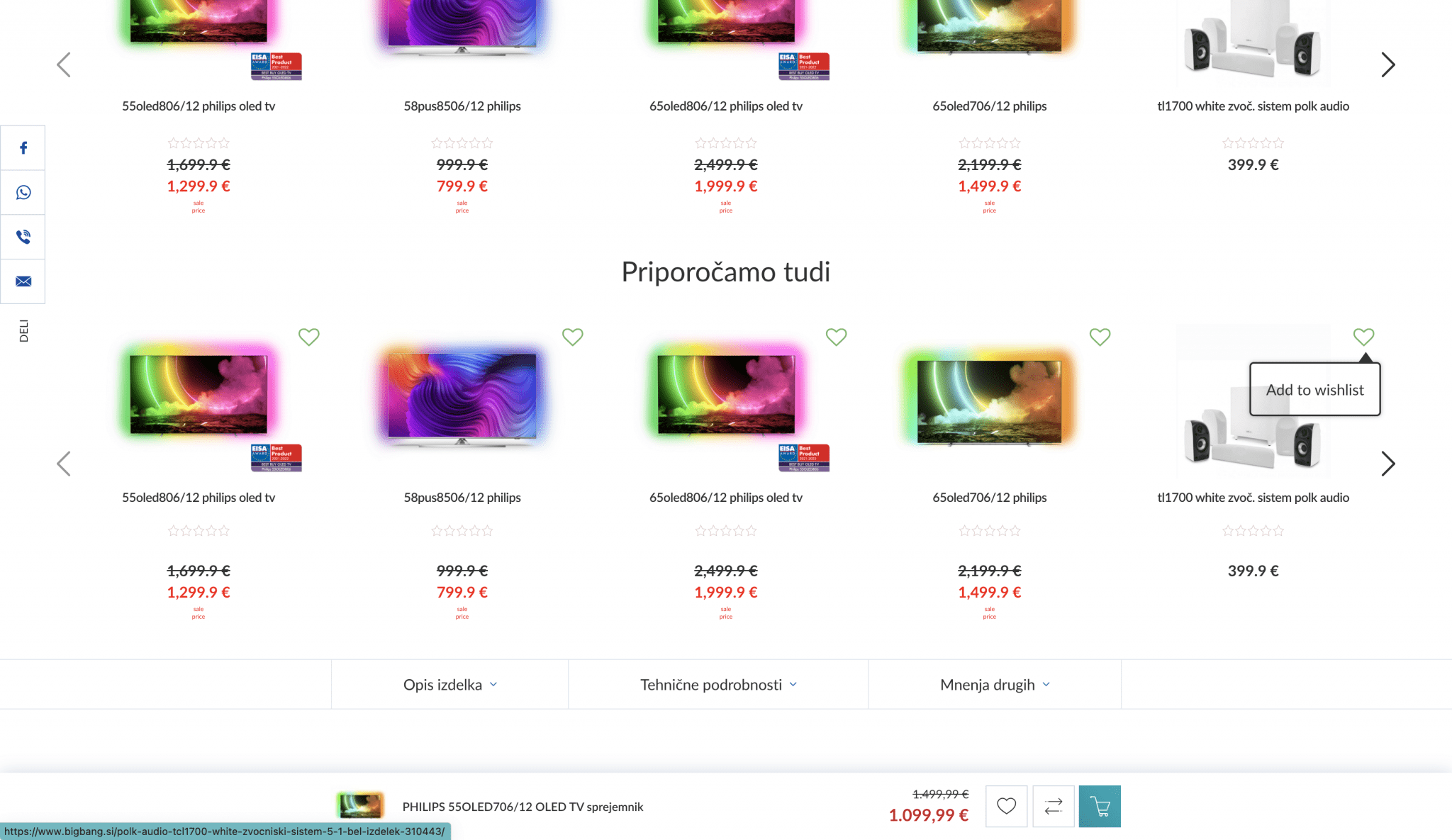The image size is (1452, 840).
Task: Expand the Opis izdelka section
Action: [x=449, y=685]
